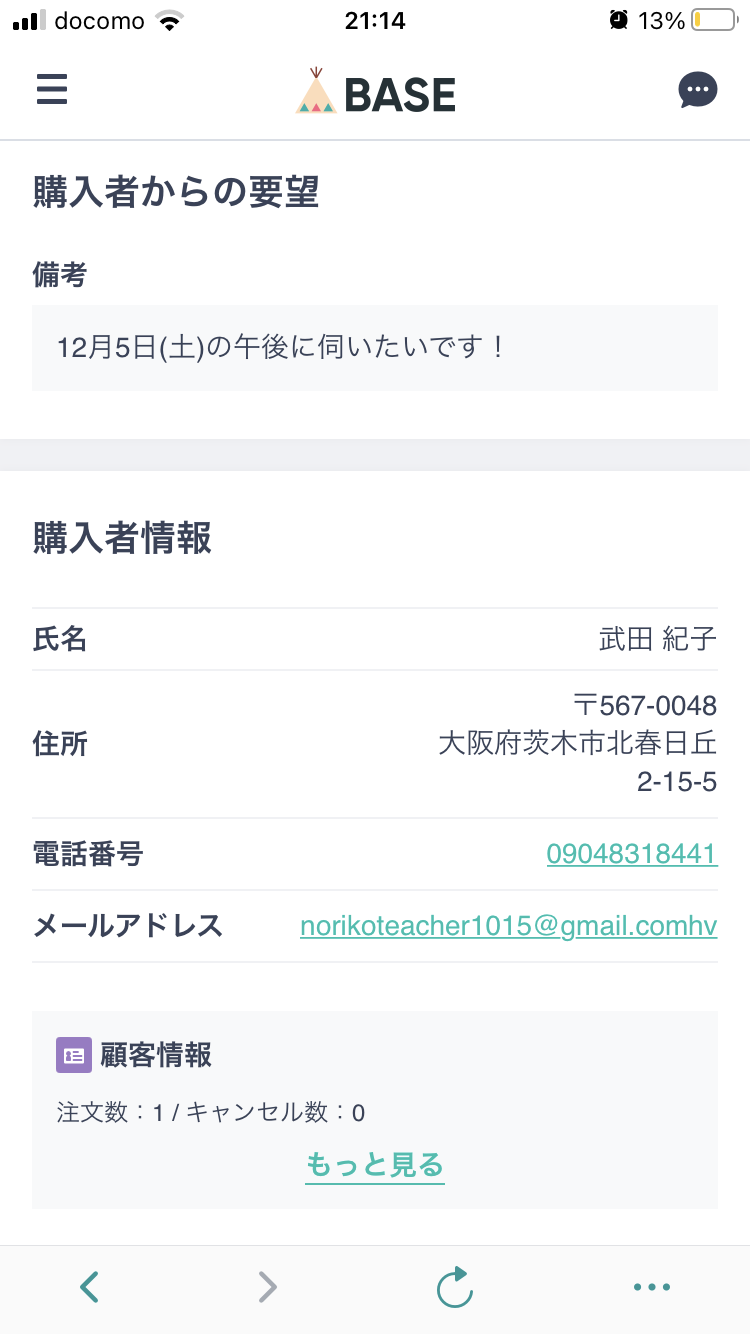The height and width of the screenshot is (1334, 750).
Task: Call the phone number 09048318441
Action: (x=632, y=854)
